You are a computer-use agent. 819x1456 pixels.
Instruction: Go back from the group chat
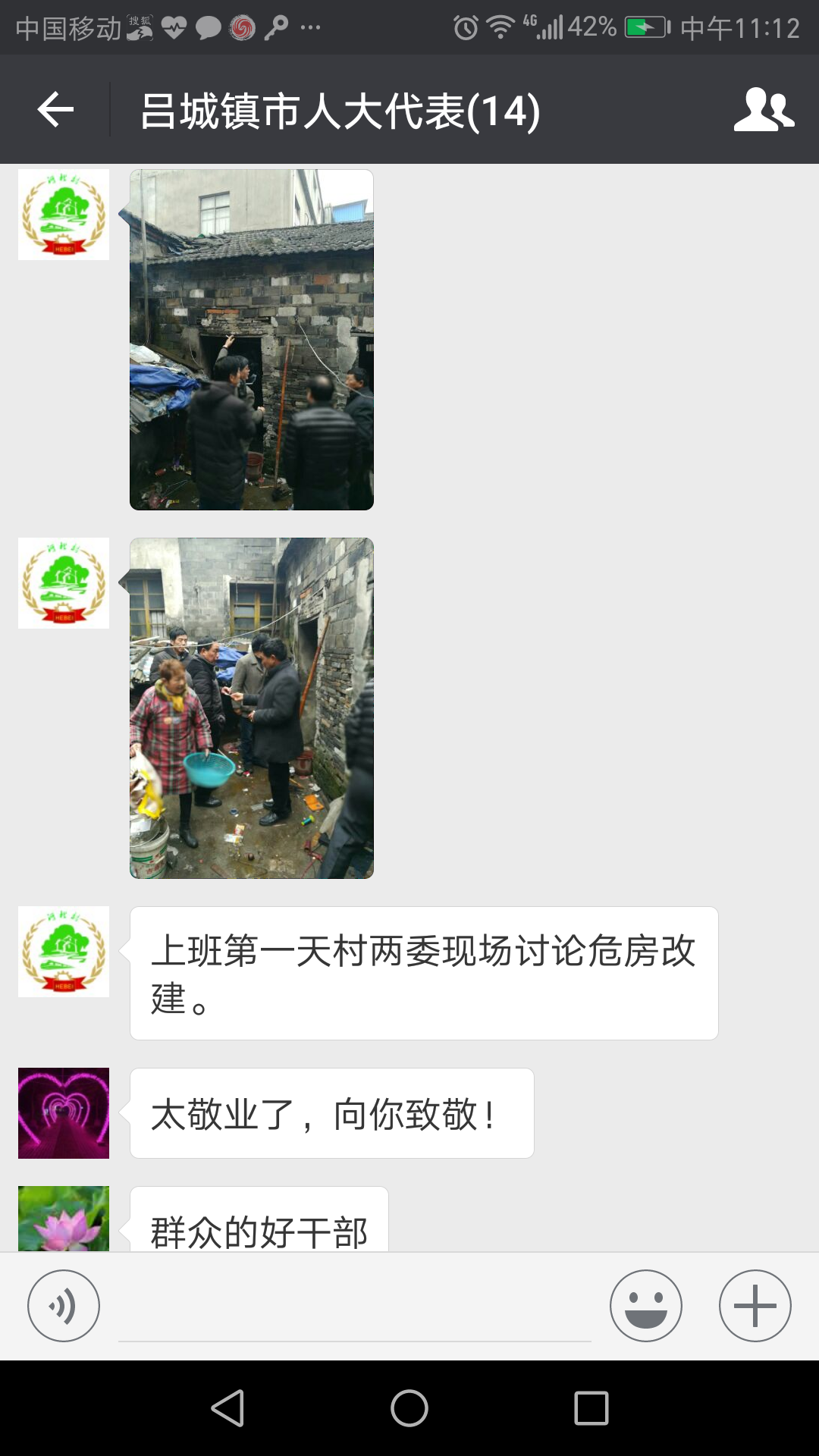[x=55, y=110]
